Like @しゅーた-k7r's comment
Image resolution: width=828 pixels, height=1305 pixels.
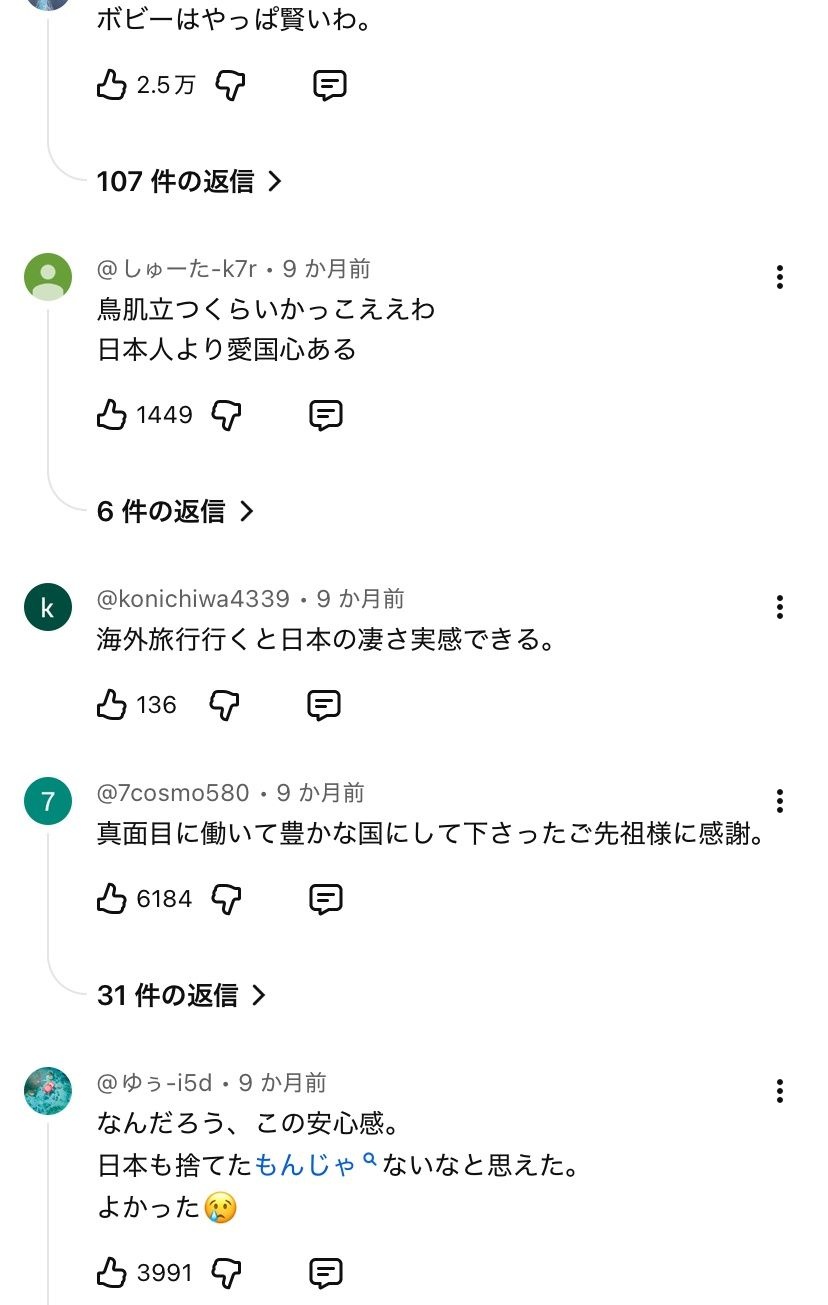[x=111, y=415]
